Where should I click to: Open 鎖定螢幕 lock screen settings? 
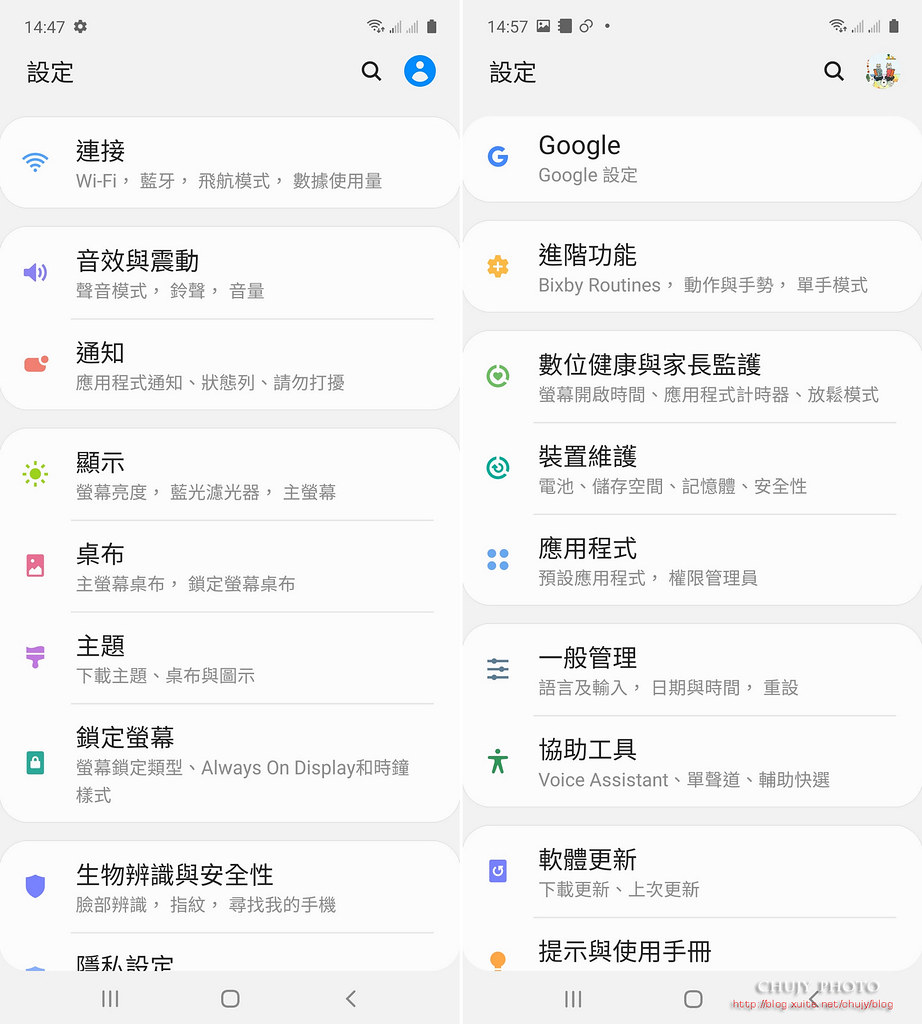230,764
